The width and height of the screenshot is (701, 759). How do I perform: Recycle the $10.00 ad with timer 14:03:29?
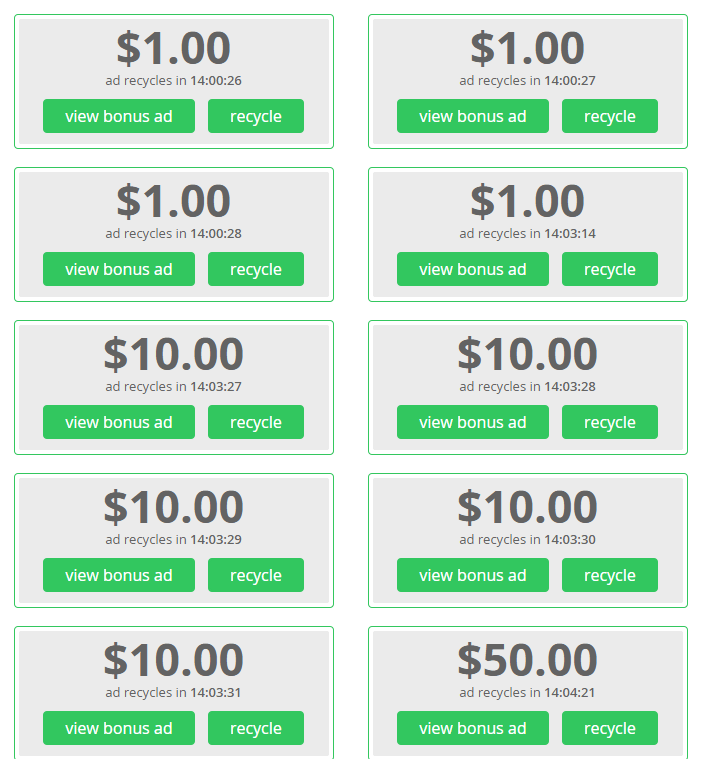(255, 575)
